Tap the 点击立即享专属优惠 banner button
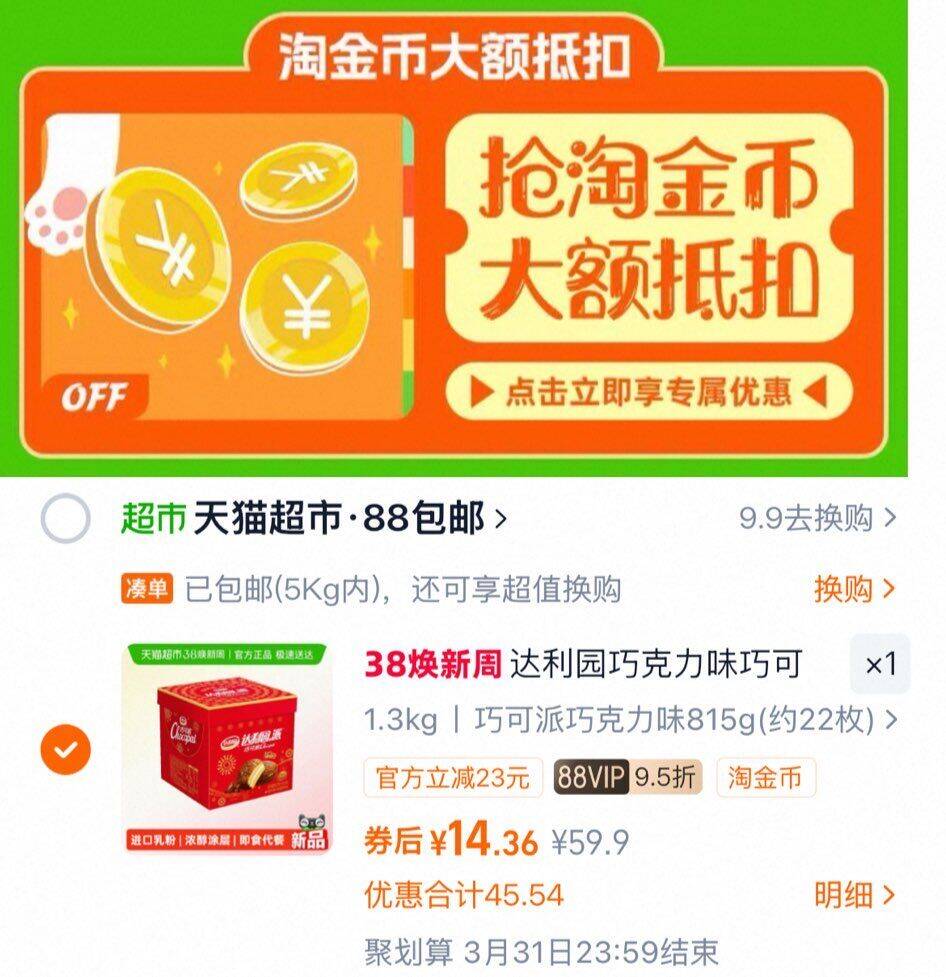Screen dimensions: 946x977 coord(649,391)
